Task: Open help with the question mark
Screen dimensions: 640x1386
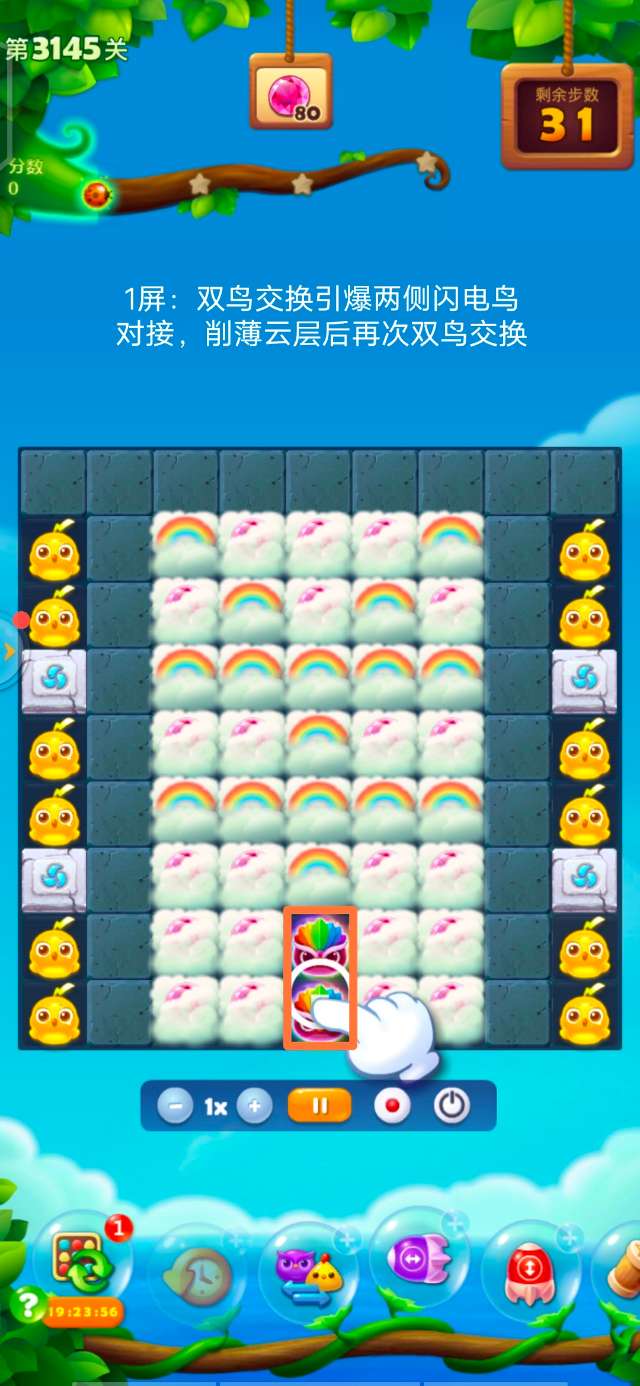Action: tap(25, 1304)
